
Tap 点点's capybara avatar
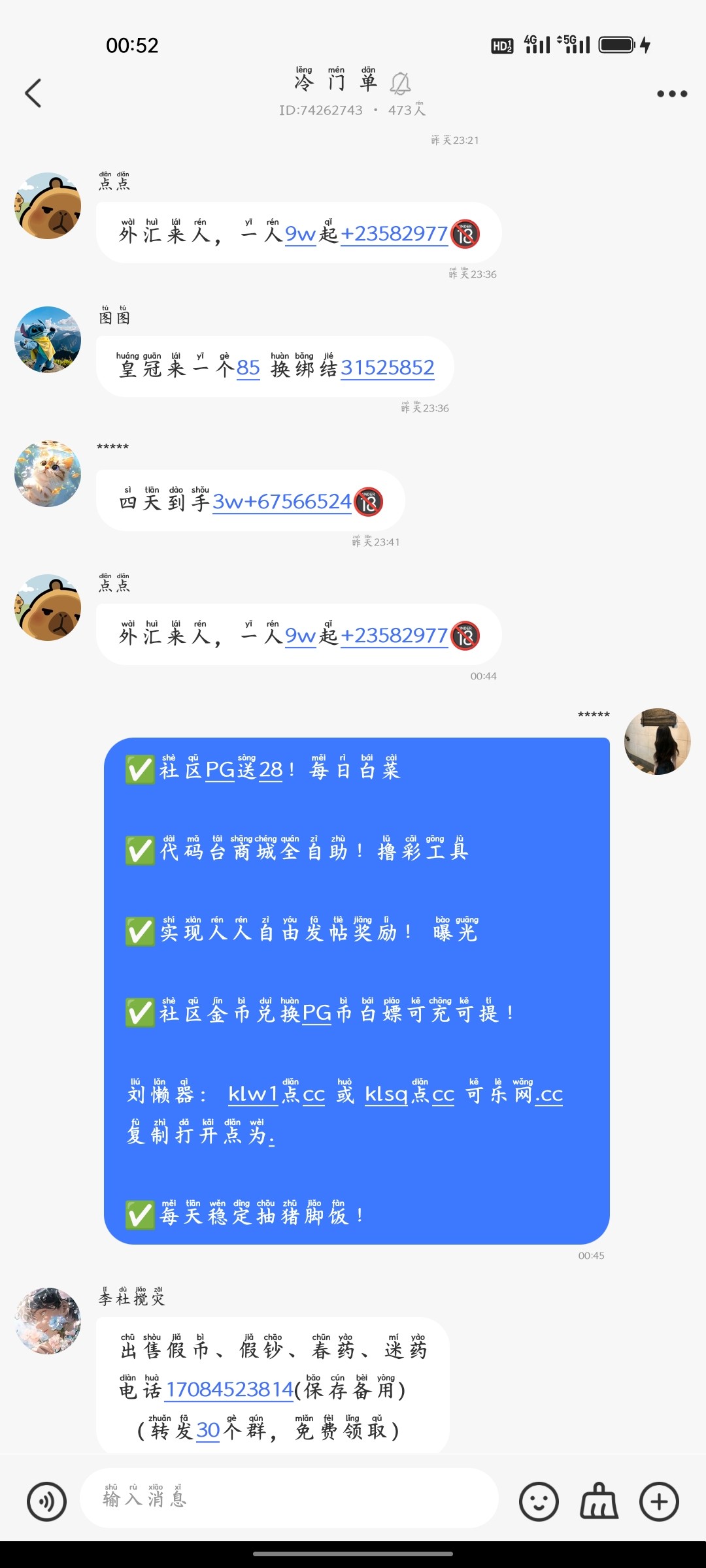(47, 204)
